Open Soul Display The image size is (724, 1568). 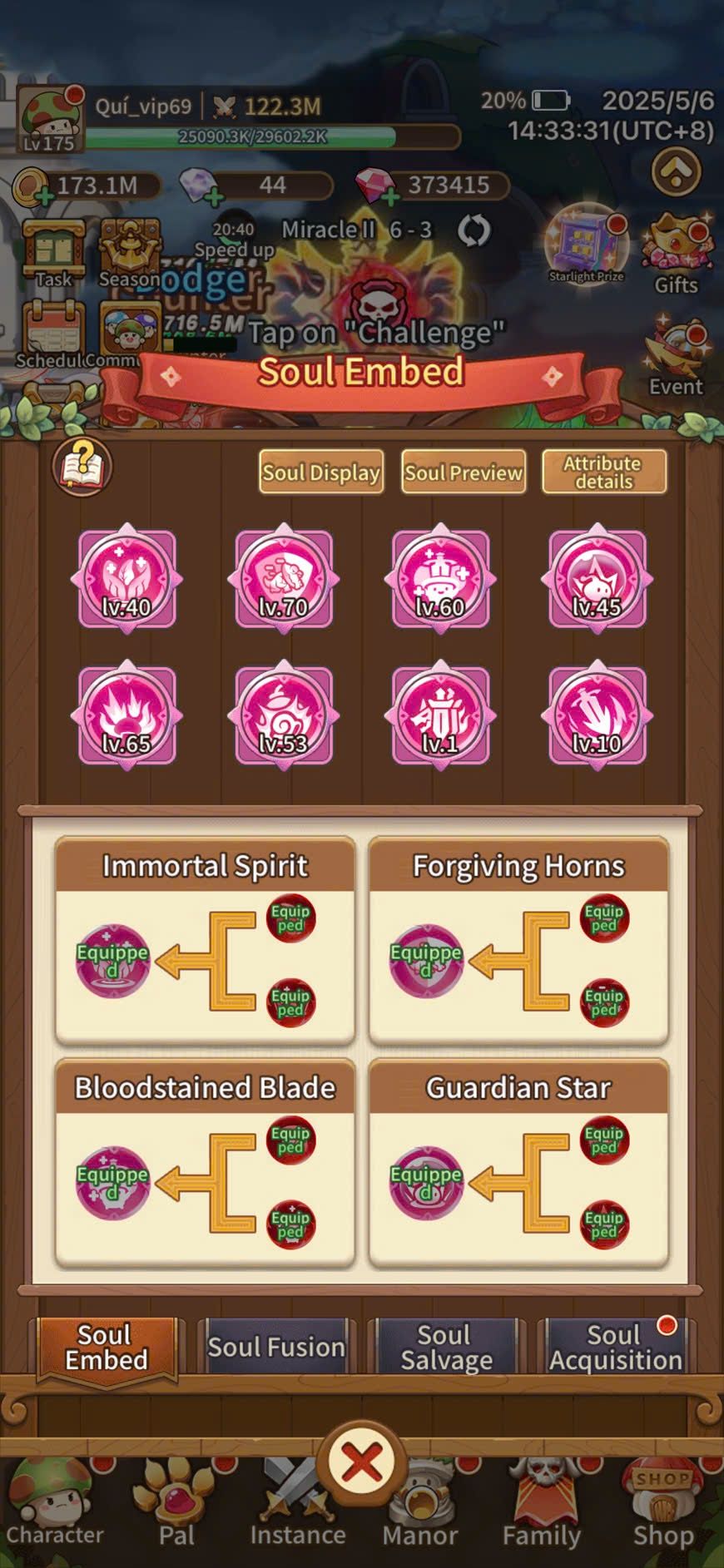pos(321,472)
